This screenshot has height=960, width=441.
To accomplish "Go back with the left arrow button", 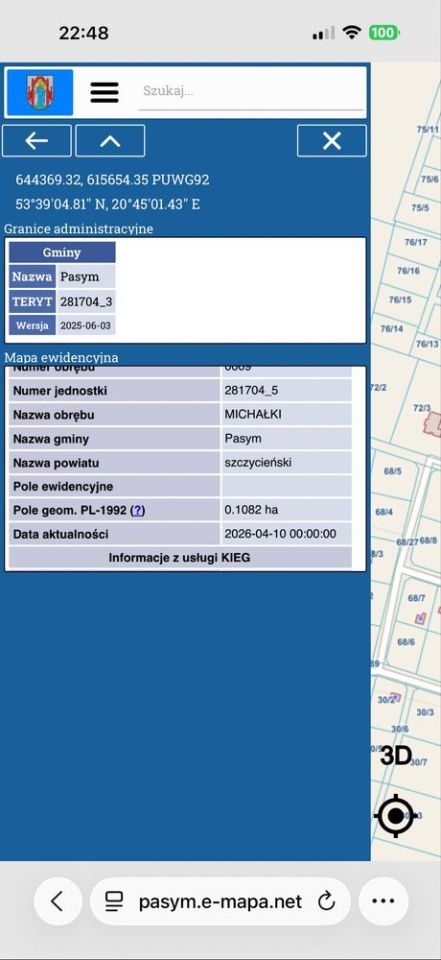I will (37, 141).
